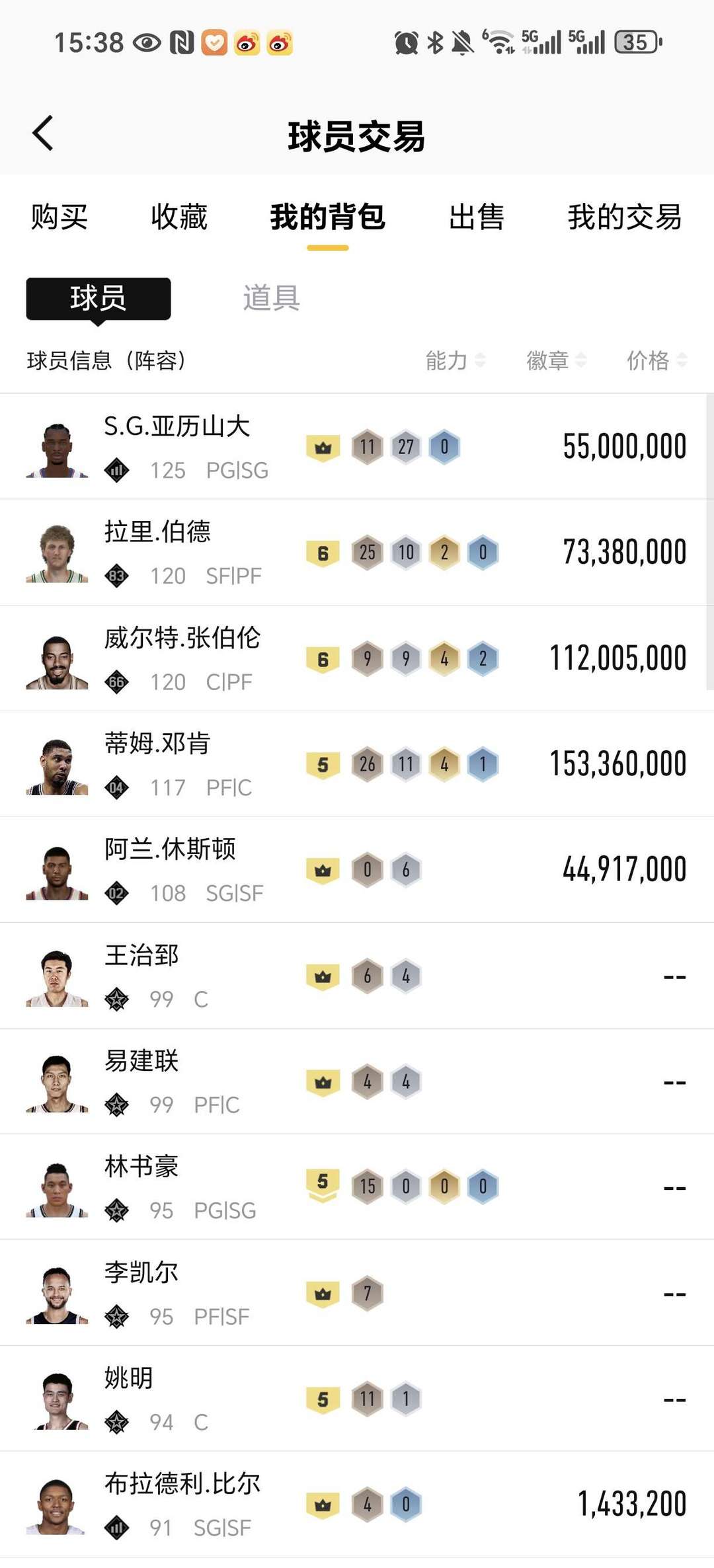Switch to the 购买 tab
714x1568 pixels.
point(59,217)
